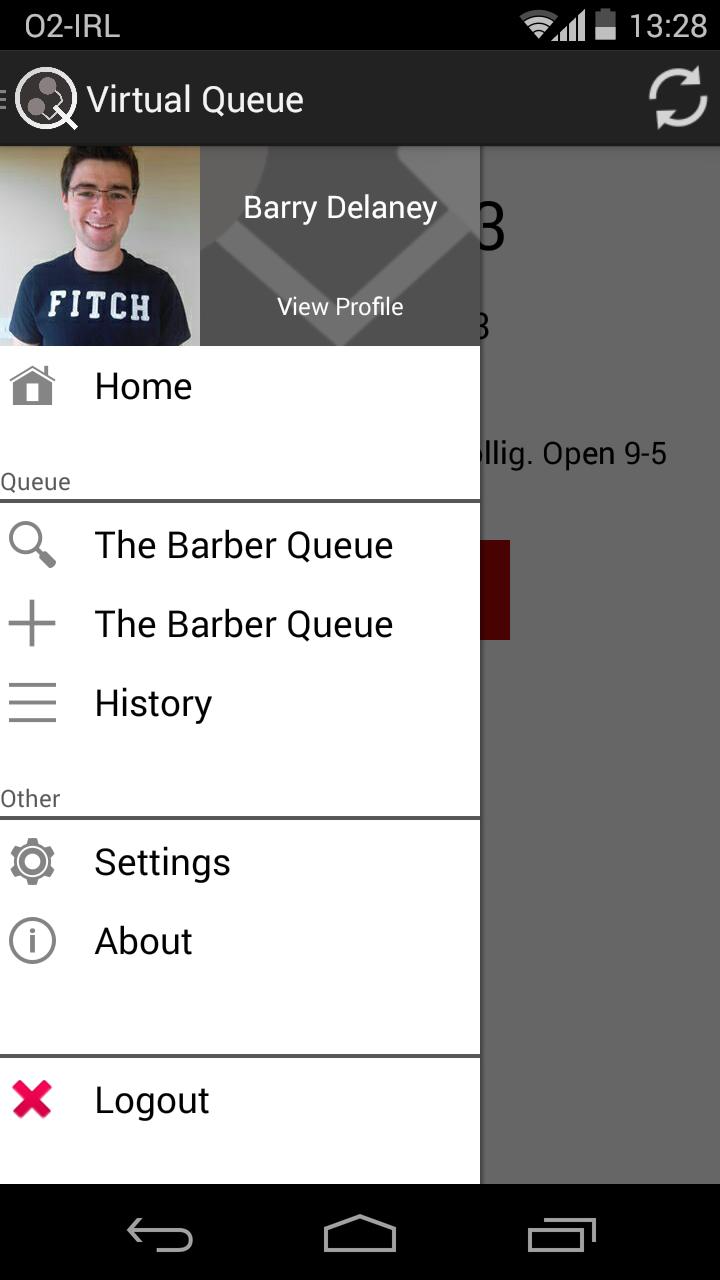Open the History drawer entry
The height and width of the screenshot is (1280, 720).
point(152,702)
